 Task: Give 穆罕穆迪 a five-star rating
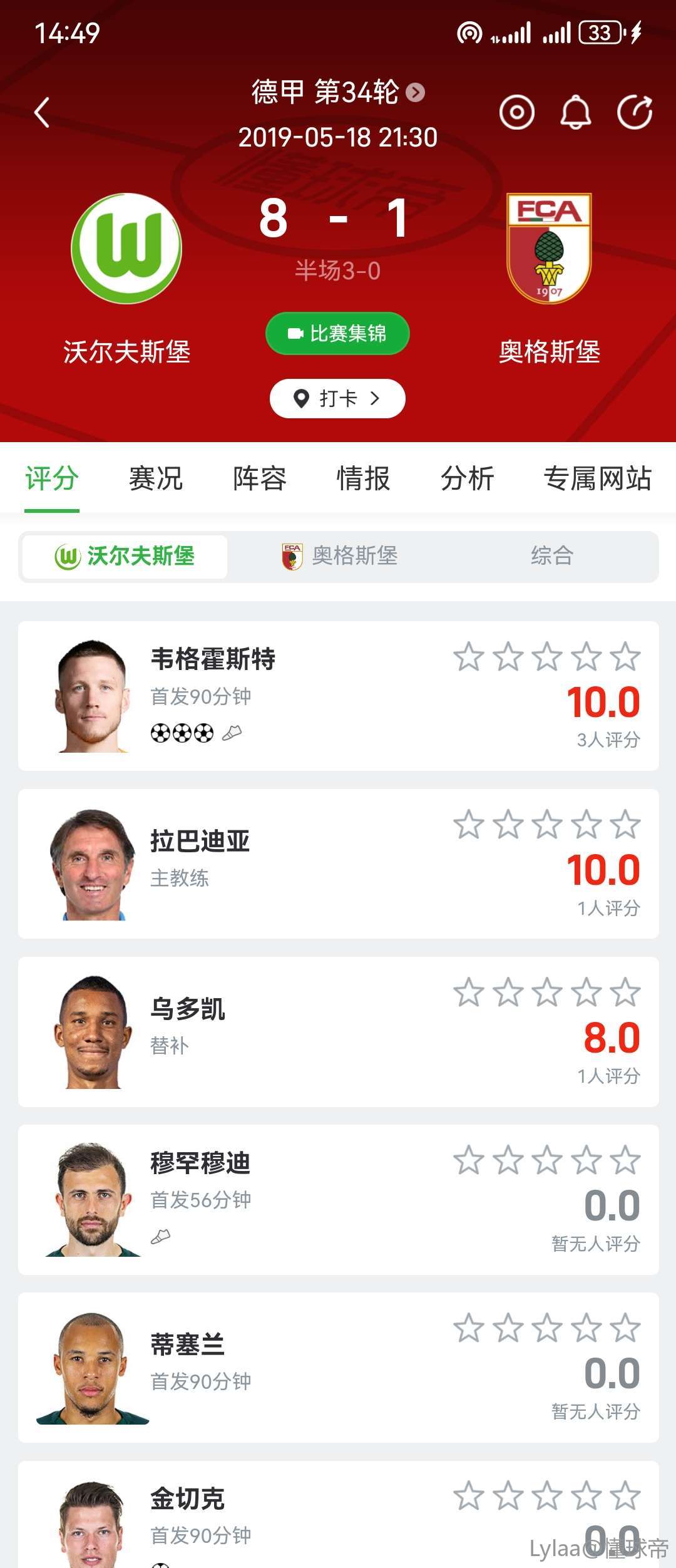(625, 1160)
